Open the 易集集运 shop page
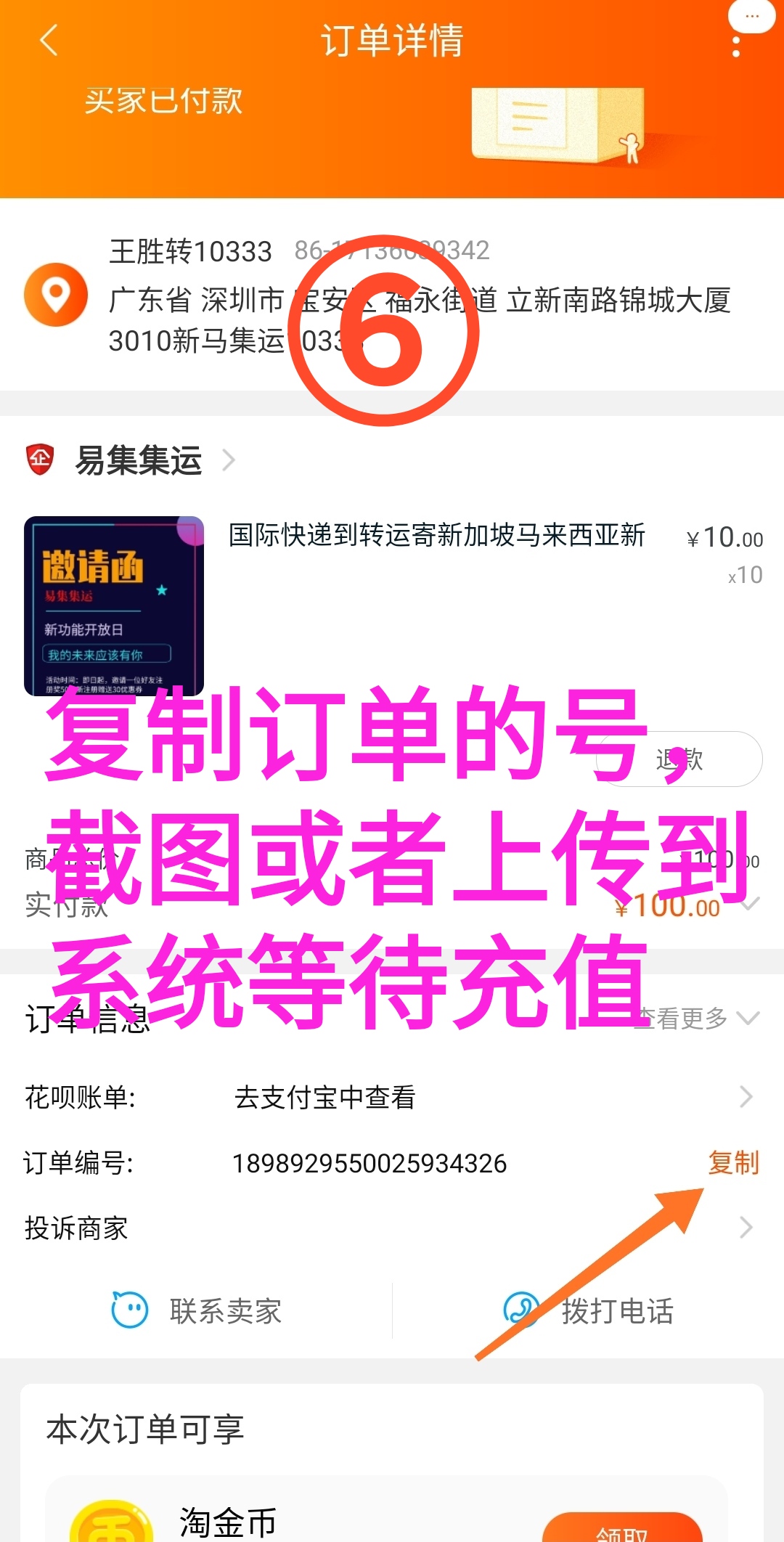The width and height of the screenshot is (784, 1542). coord(138,460)
